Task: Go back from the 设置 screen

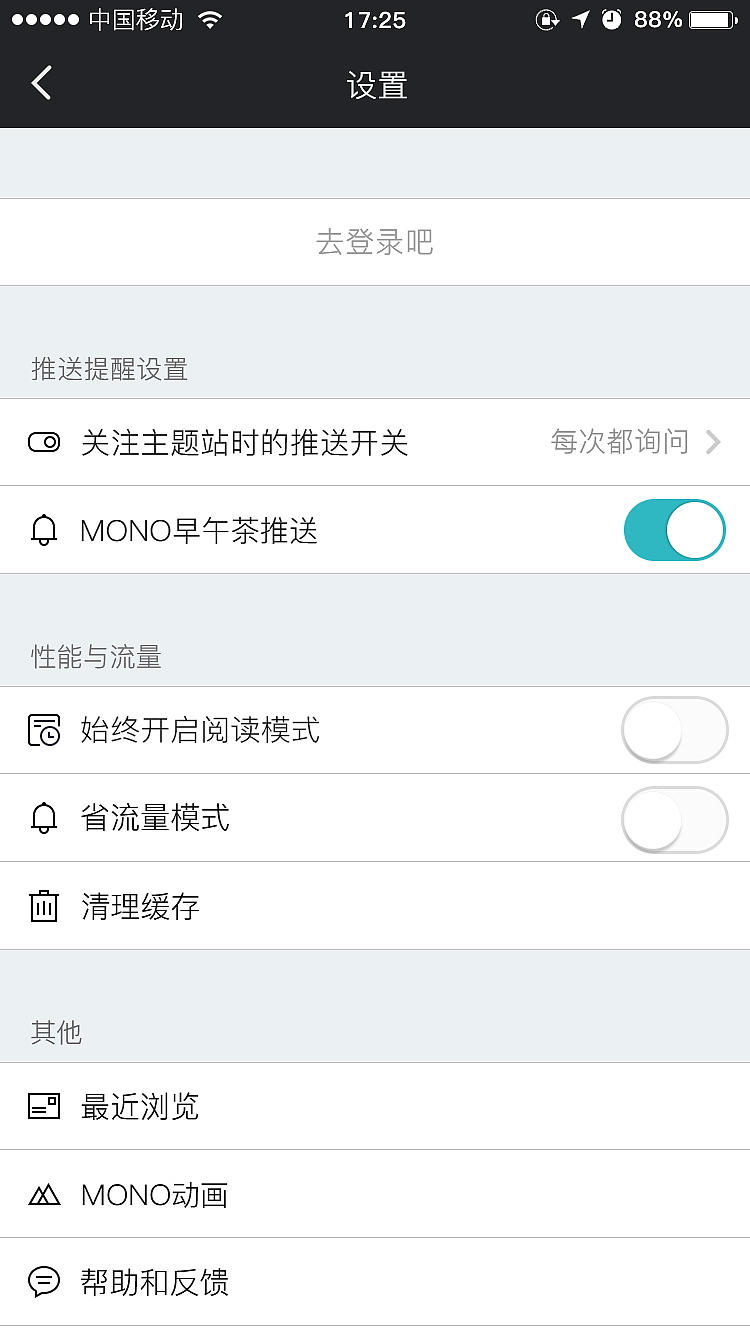Action: tap(41, 84)
